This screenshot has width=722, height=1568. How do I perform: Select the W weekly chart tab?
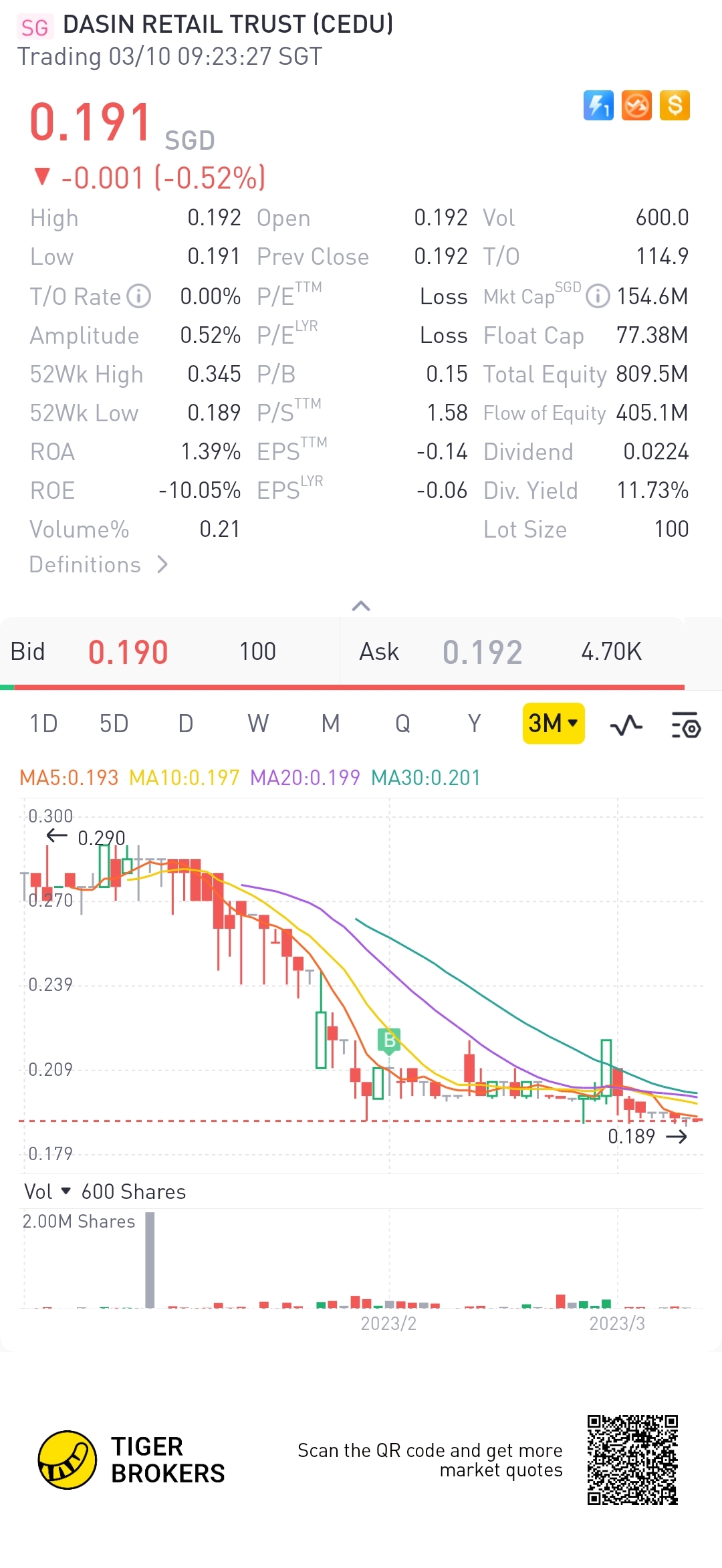(x=258, y=723)
